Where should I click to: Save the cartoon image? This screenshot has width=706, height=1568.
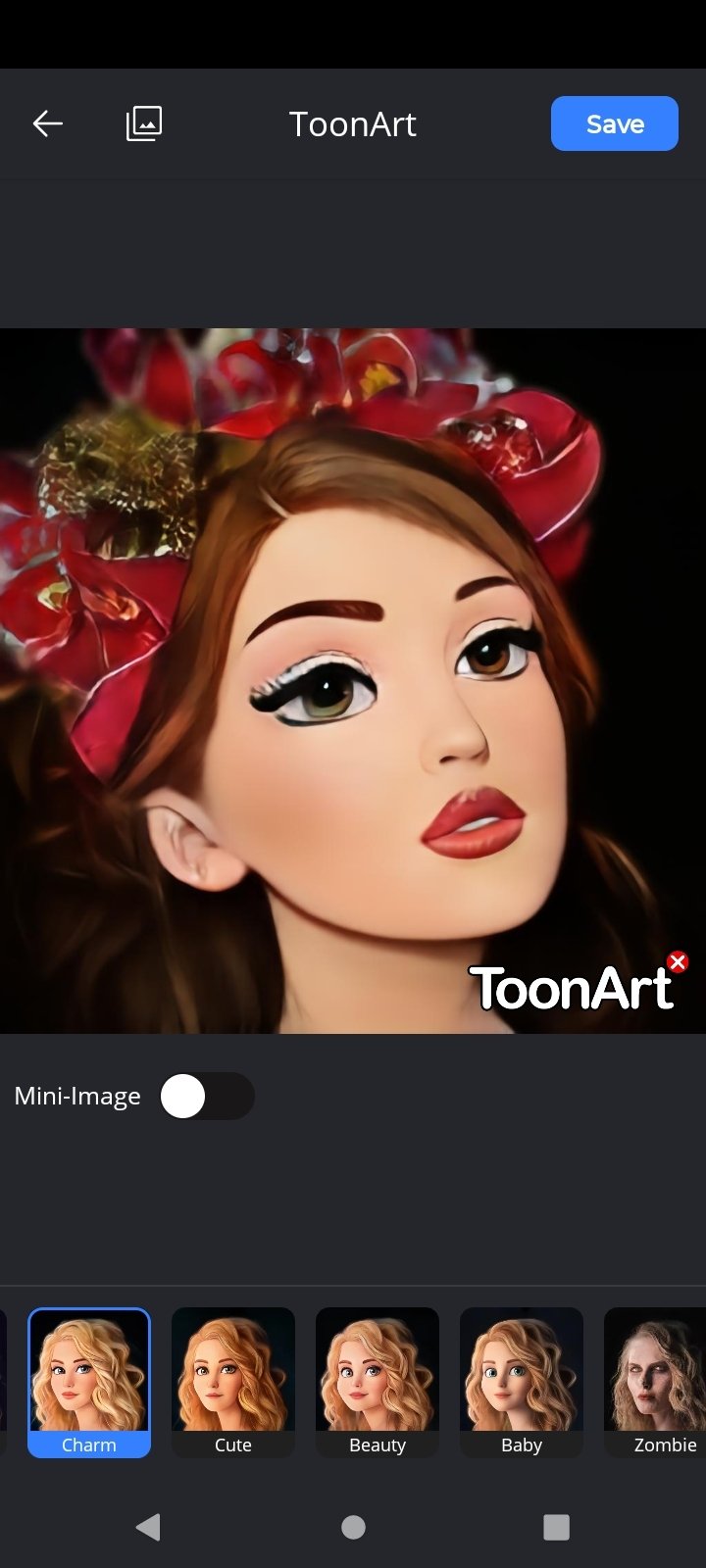click(615, 123)
